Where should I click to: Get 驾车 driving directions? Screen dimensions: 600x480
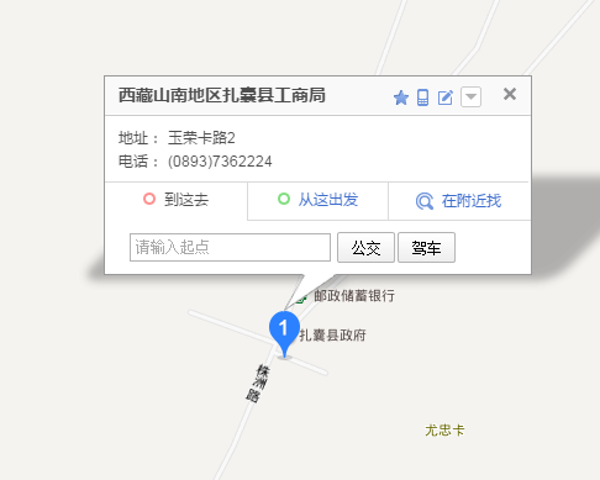426,248
